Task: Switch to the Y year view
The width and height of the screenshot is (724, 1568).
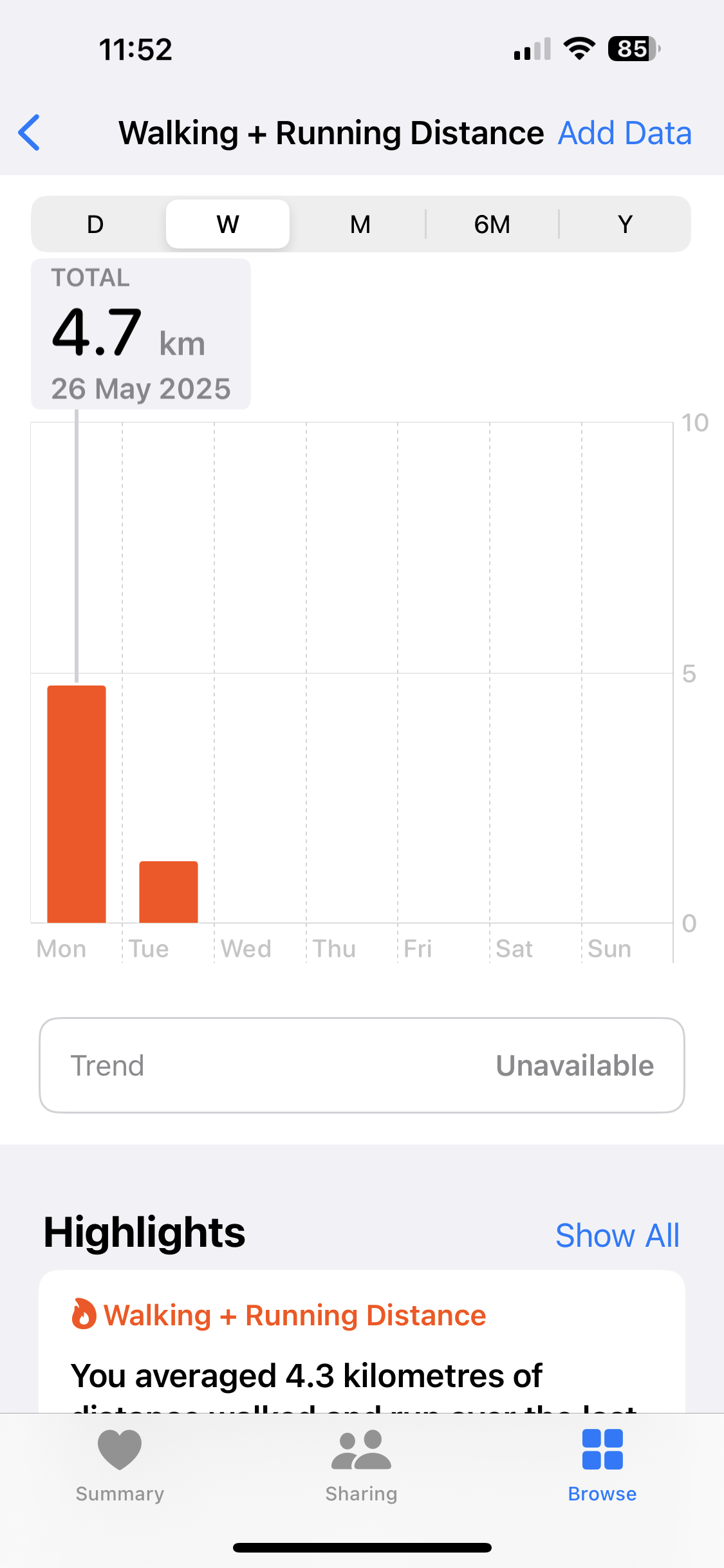Action: point(625,224)
